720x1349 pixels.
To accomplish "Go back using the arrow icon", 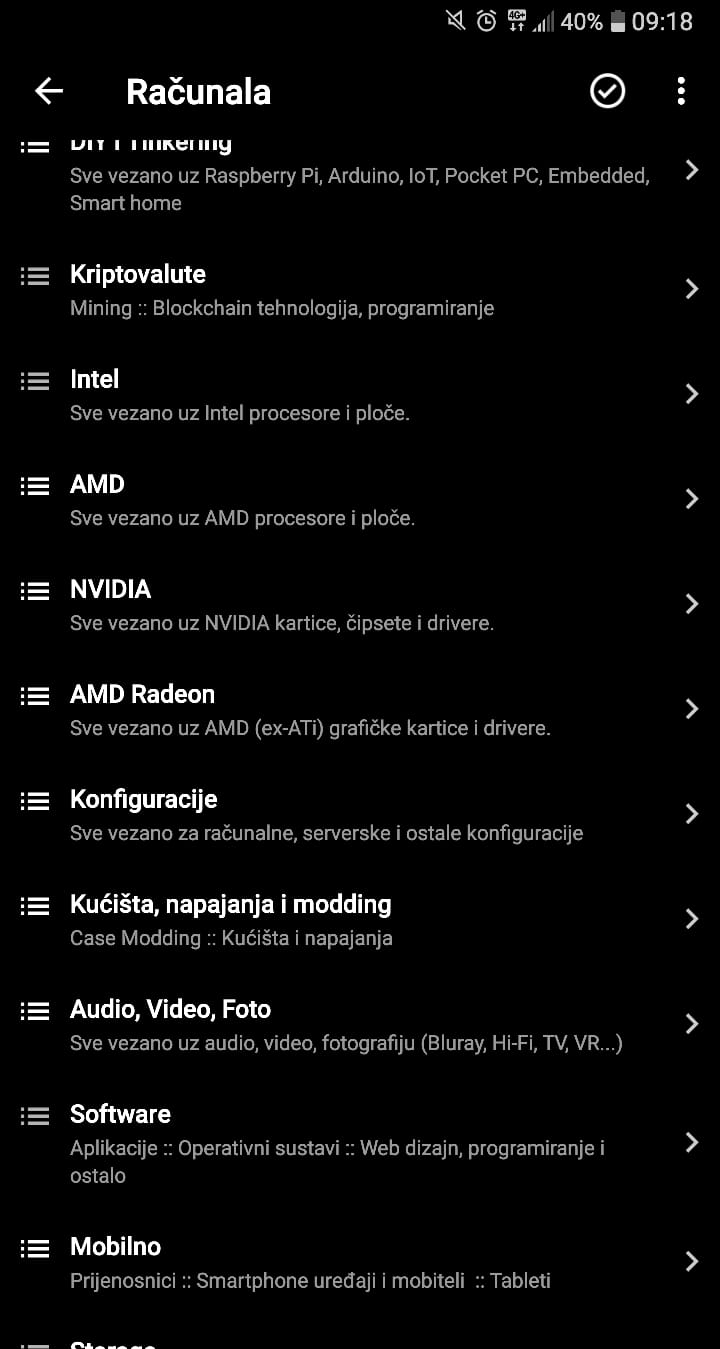I will pyautogui.click(x=49, y=91).
